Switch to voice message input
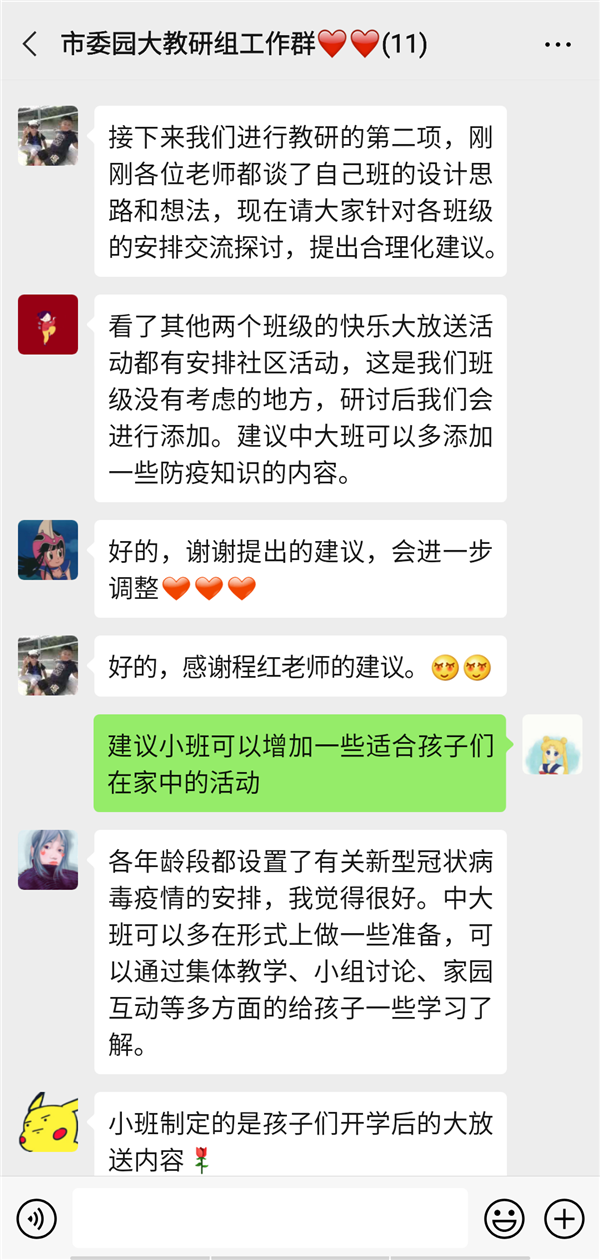The image size is (600, 1260). 37,1217
